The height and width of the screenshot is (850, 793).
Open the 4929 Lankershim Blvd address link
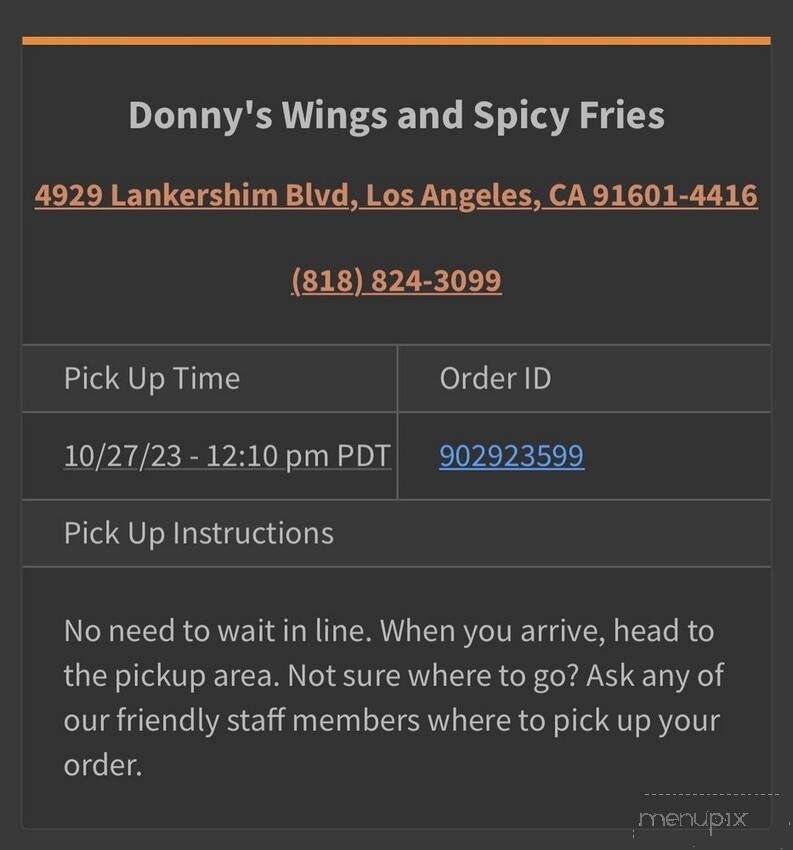(x=396, y=195)
